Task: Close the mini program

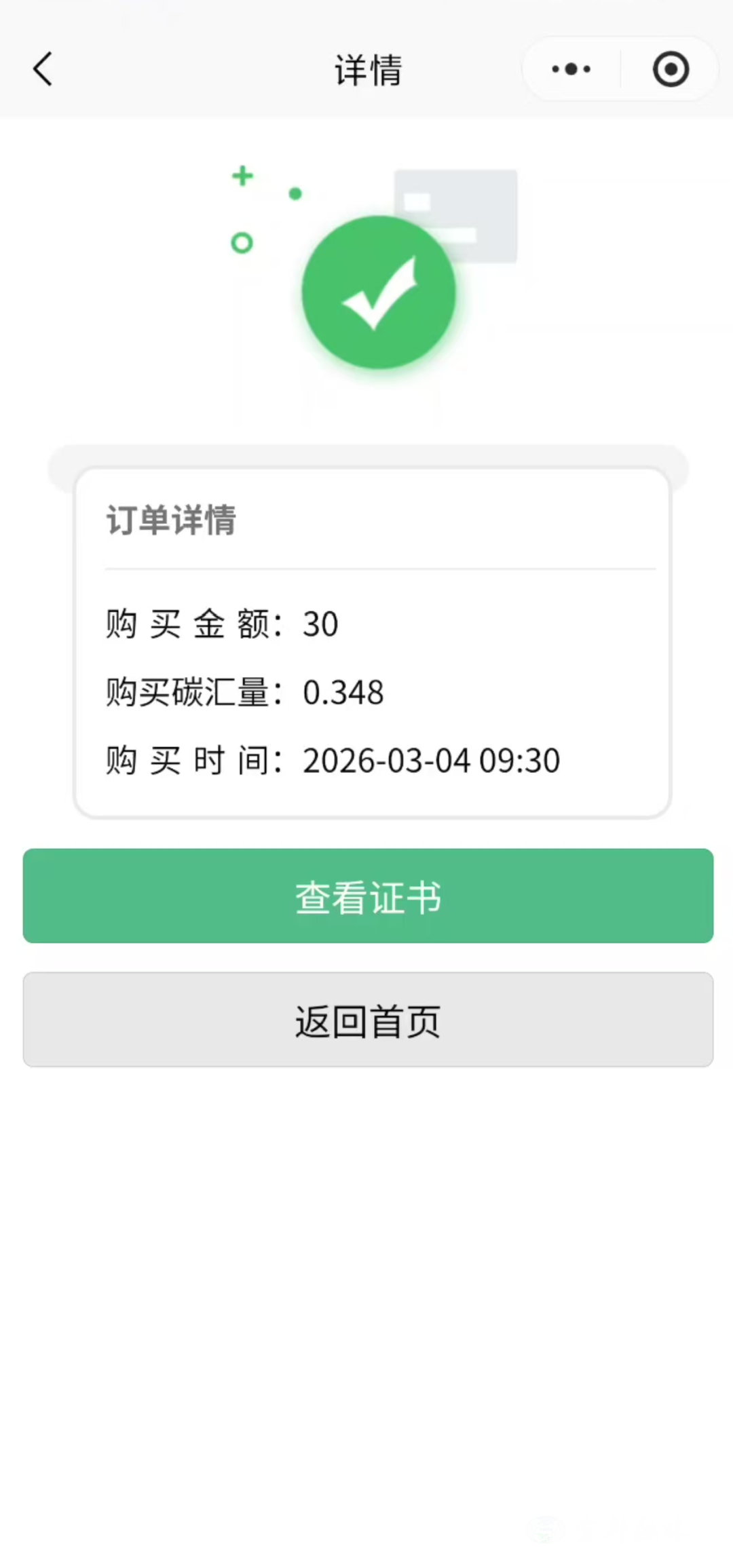Action: pos(671,69)
